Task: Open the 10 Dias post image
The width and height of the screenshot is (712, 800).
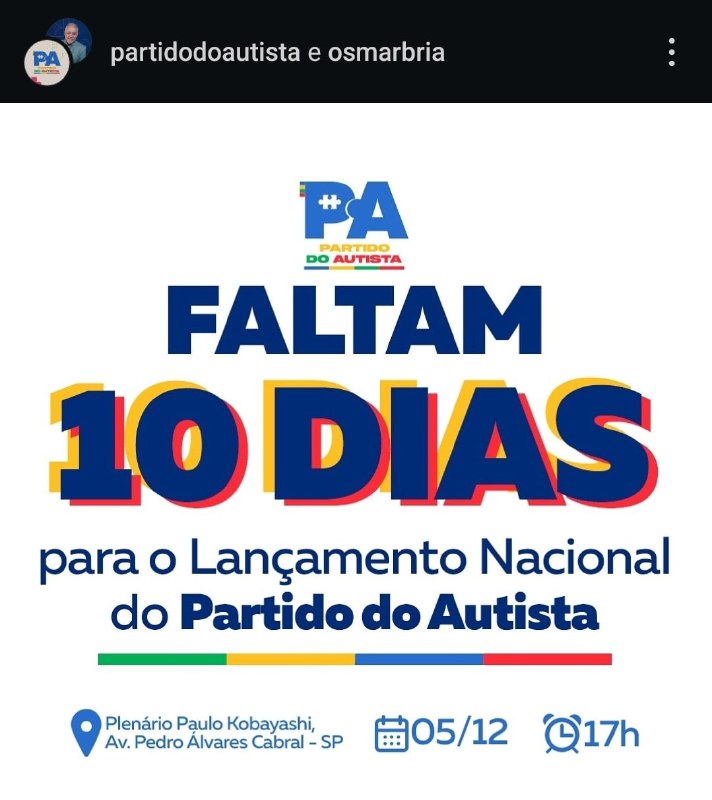Action: coord(356,440)
